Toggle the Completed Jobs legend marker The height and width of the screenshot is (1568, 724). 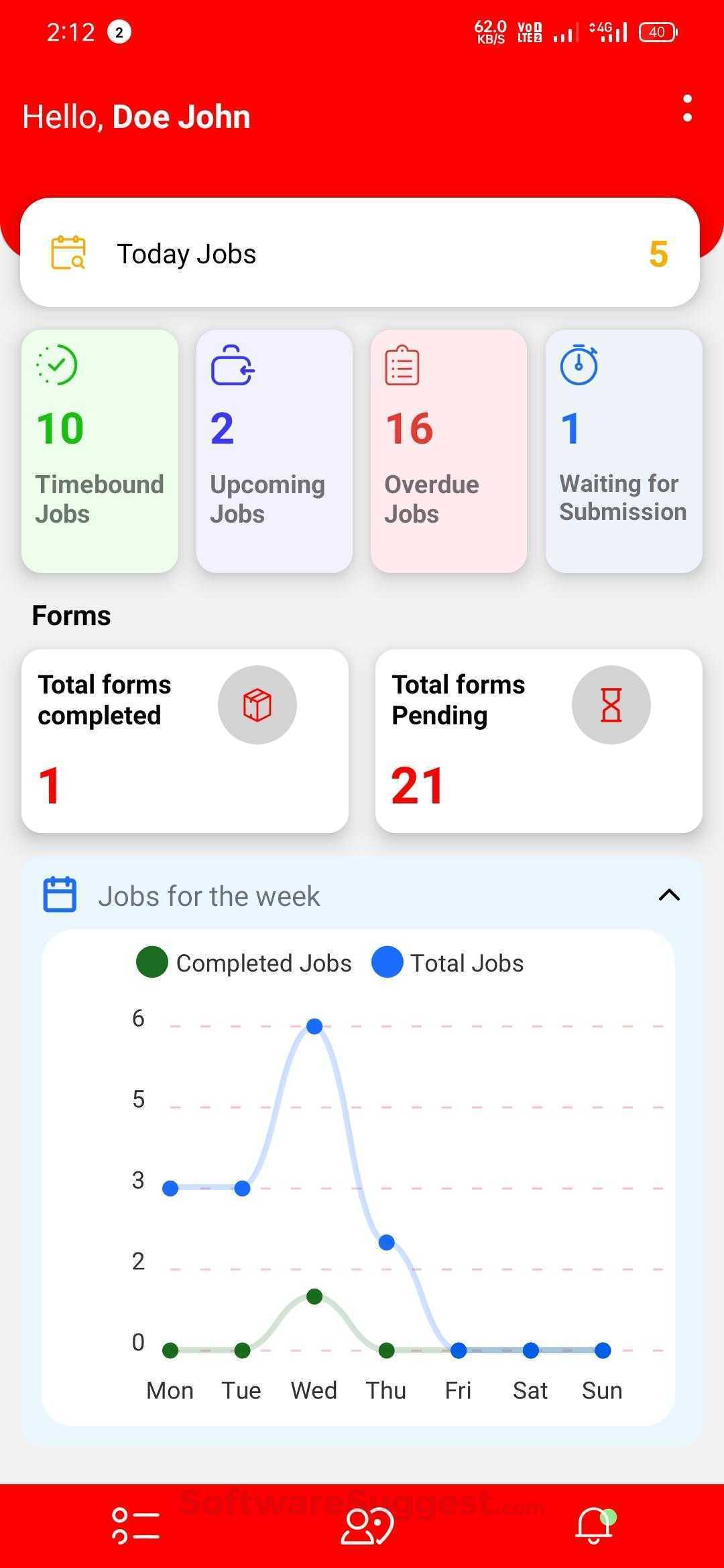click(151, 962)
